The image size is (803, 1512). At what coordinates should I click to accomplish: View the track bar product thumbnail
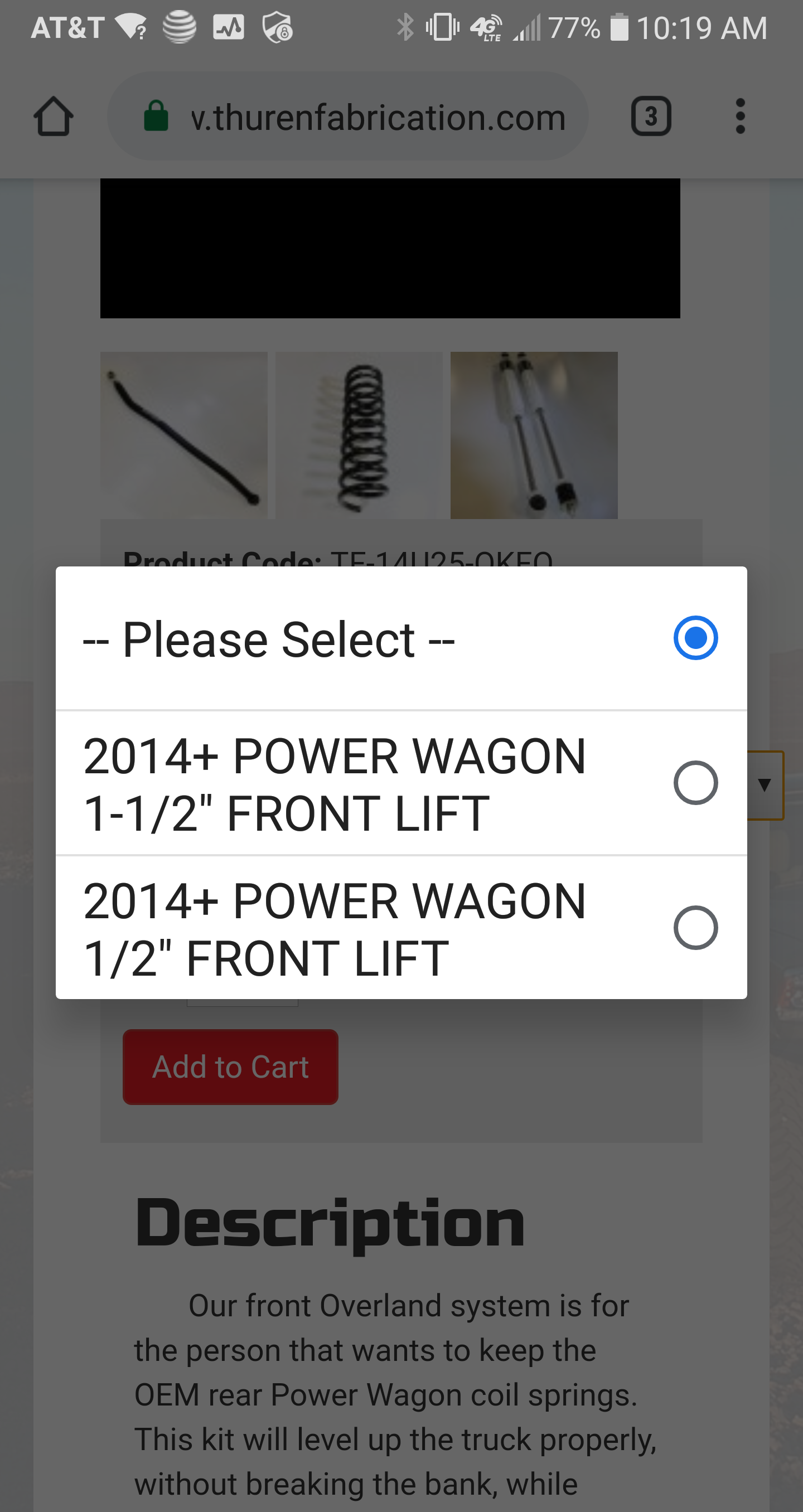point(183,435)
